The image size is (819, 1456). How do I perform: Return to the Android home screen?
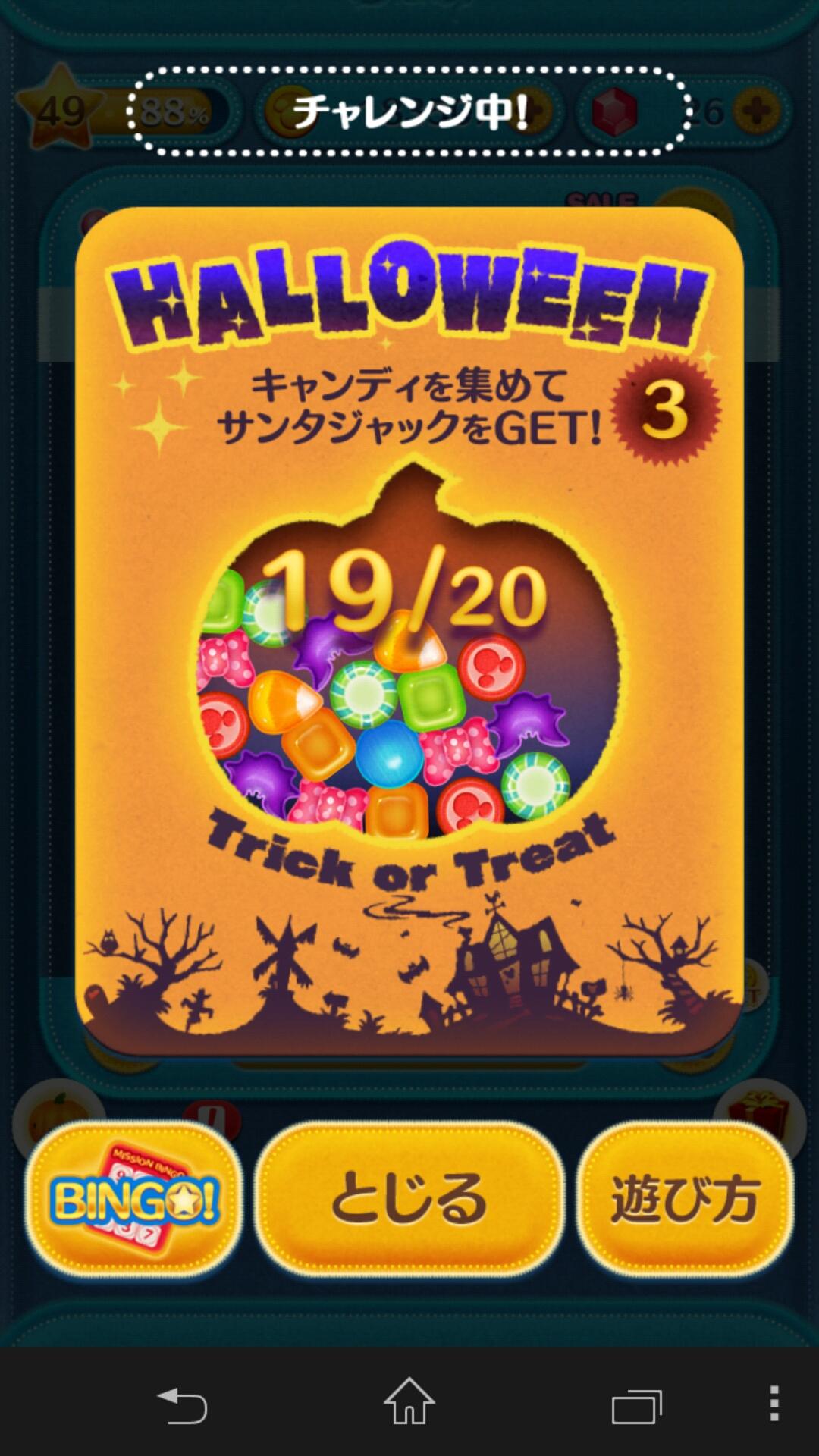tap(409, 1402)
